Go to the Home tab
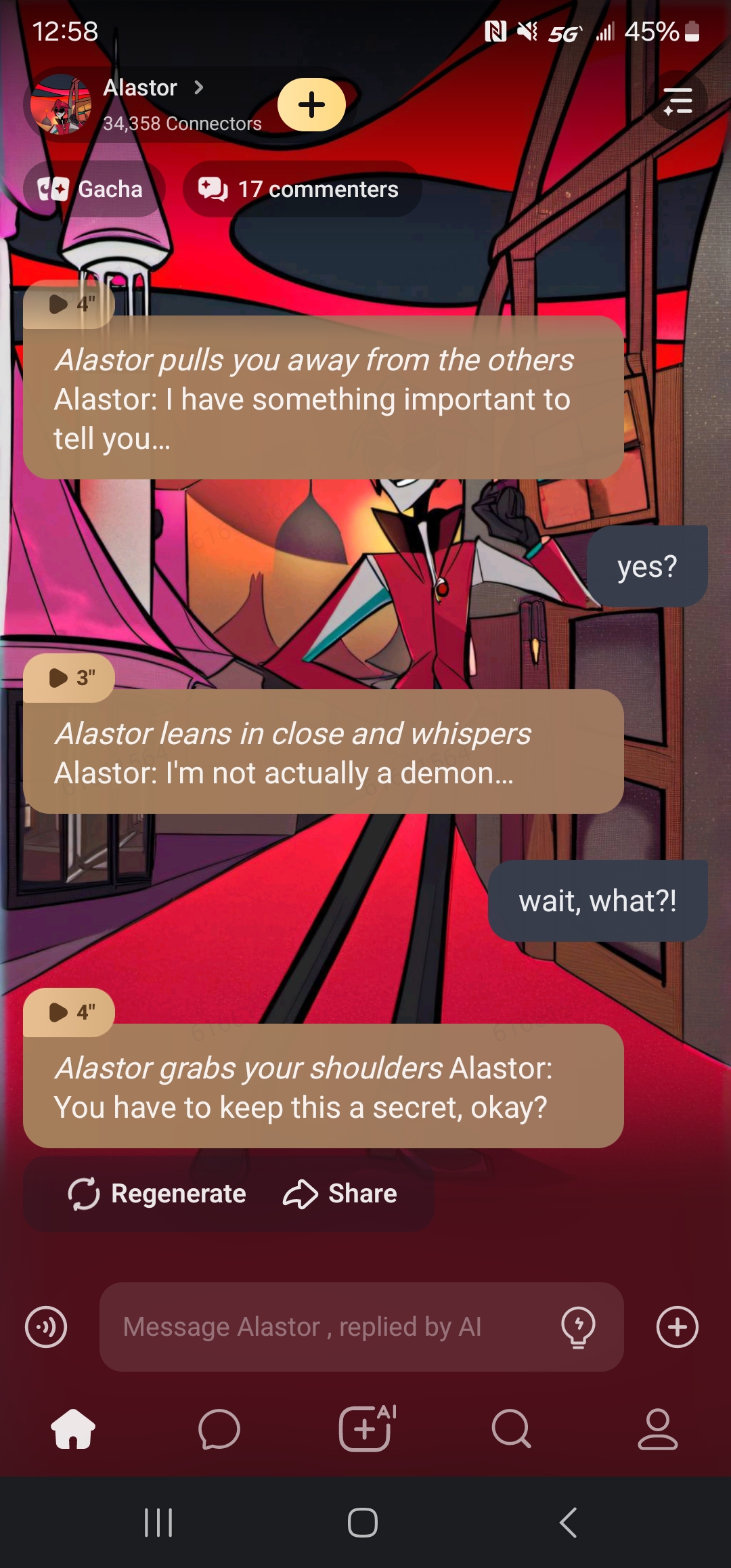731x1568 pixels. (73, 1429)
